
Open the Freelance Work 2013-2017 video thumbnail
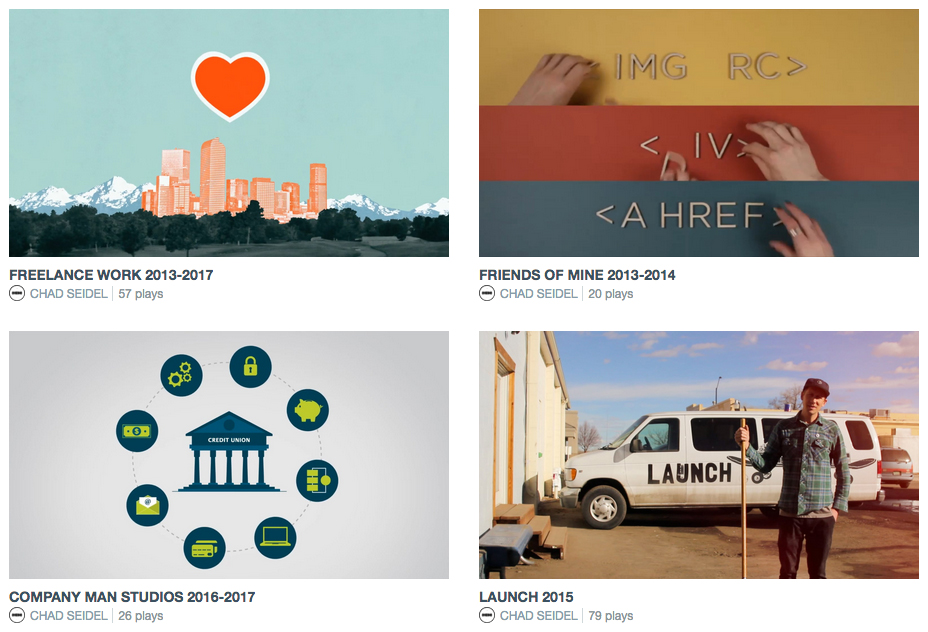coord(228,133)
